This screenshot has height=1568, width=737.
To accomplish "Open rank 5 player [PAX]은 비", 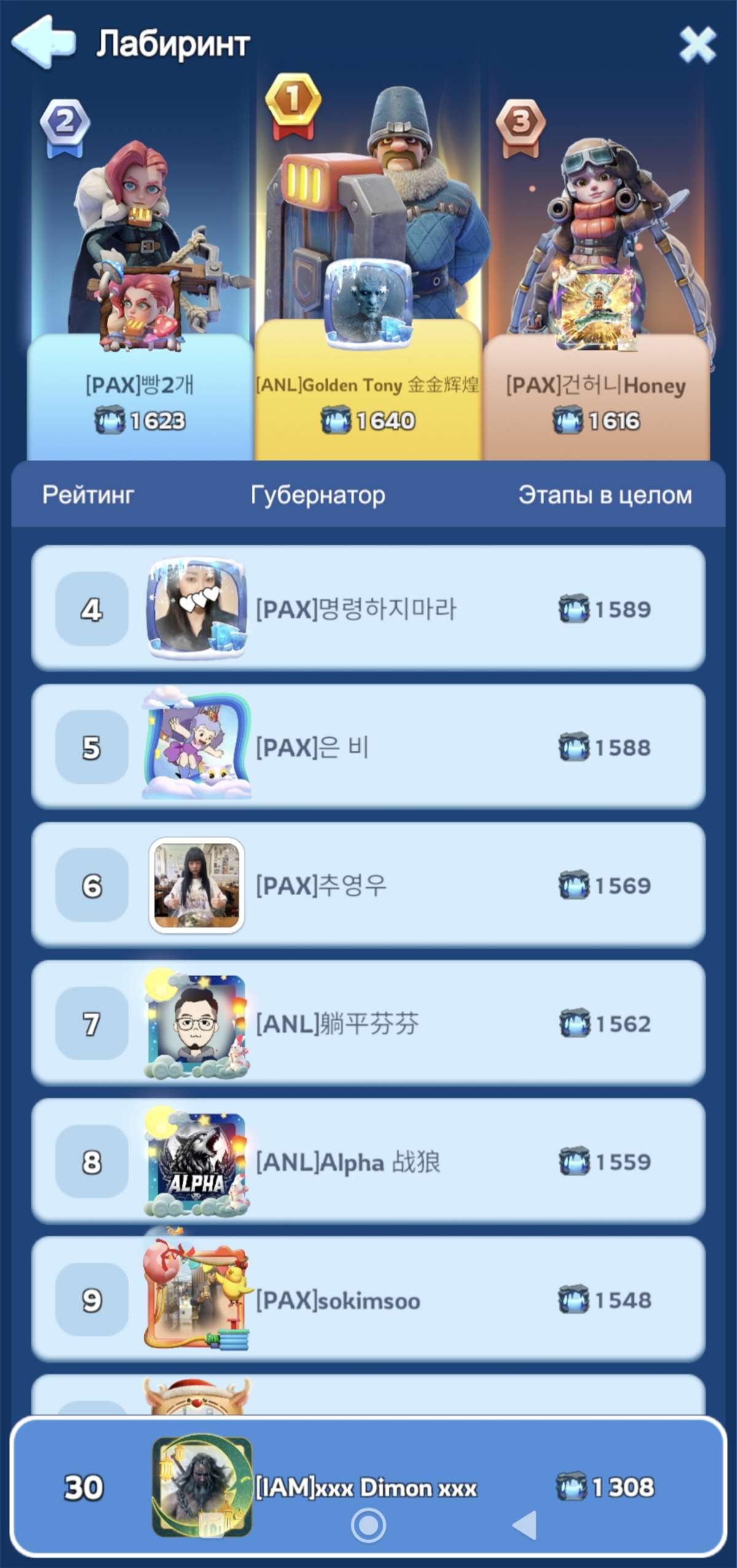I will point(368,746).
